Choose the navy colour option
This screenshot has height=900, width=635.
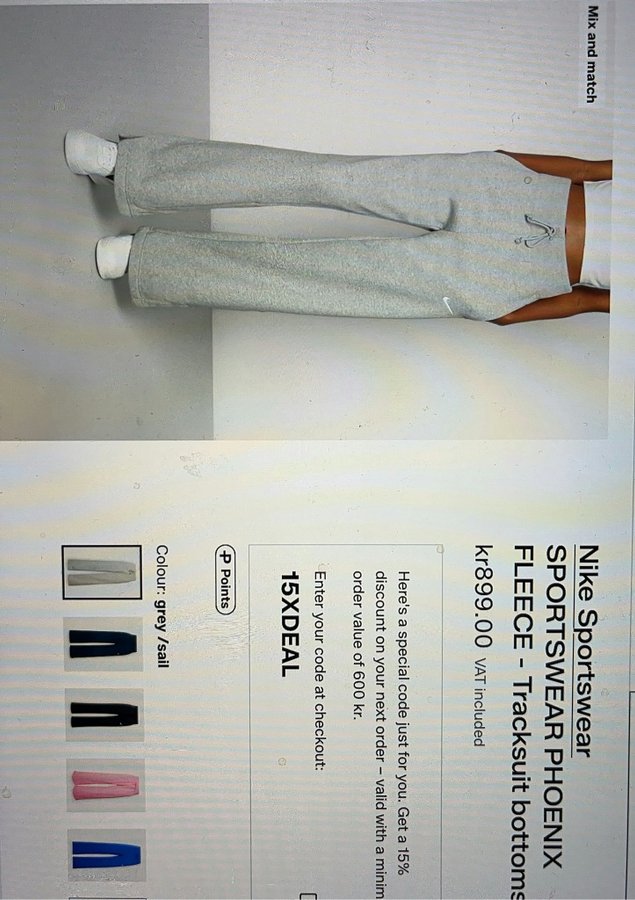click(x=104, y=644)
